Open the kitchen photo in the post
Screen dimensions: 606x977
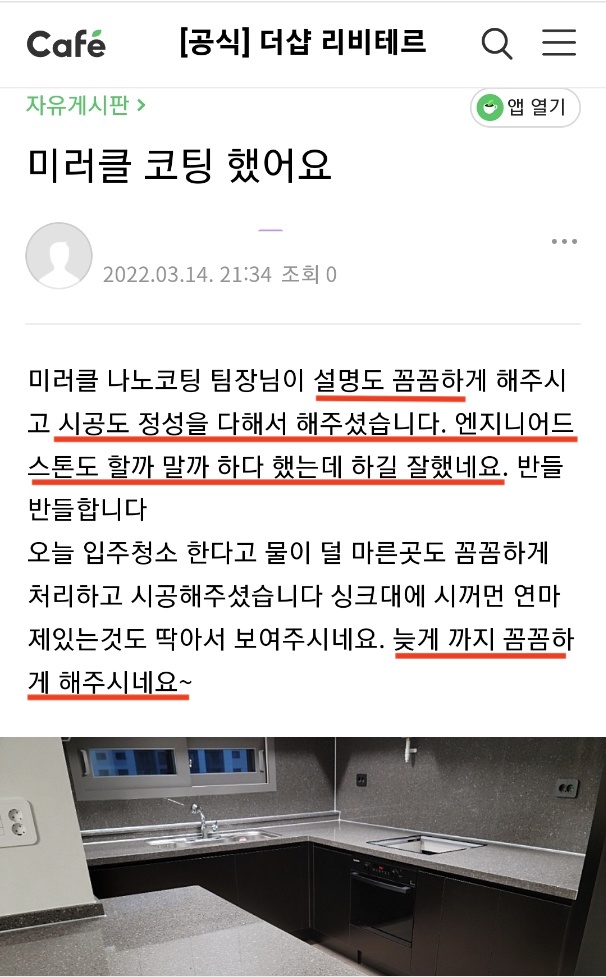(303, 856)
